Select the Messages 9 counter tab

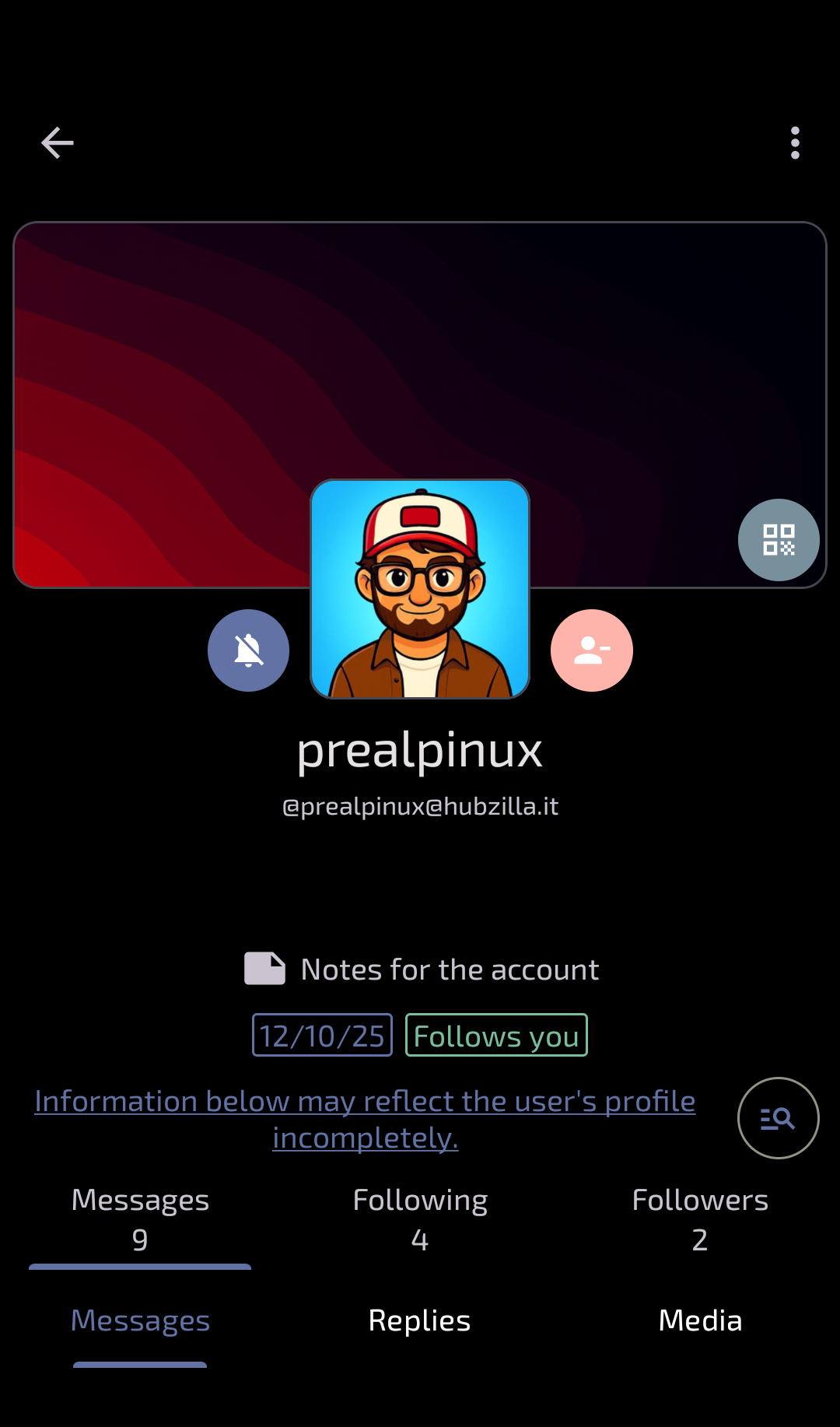point(140,1219)
